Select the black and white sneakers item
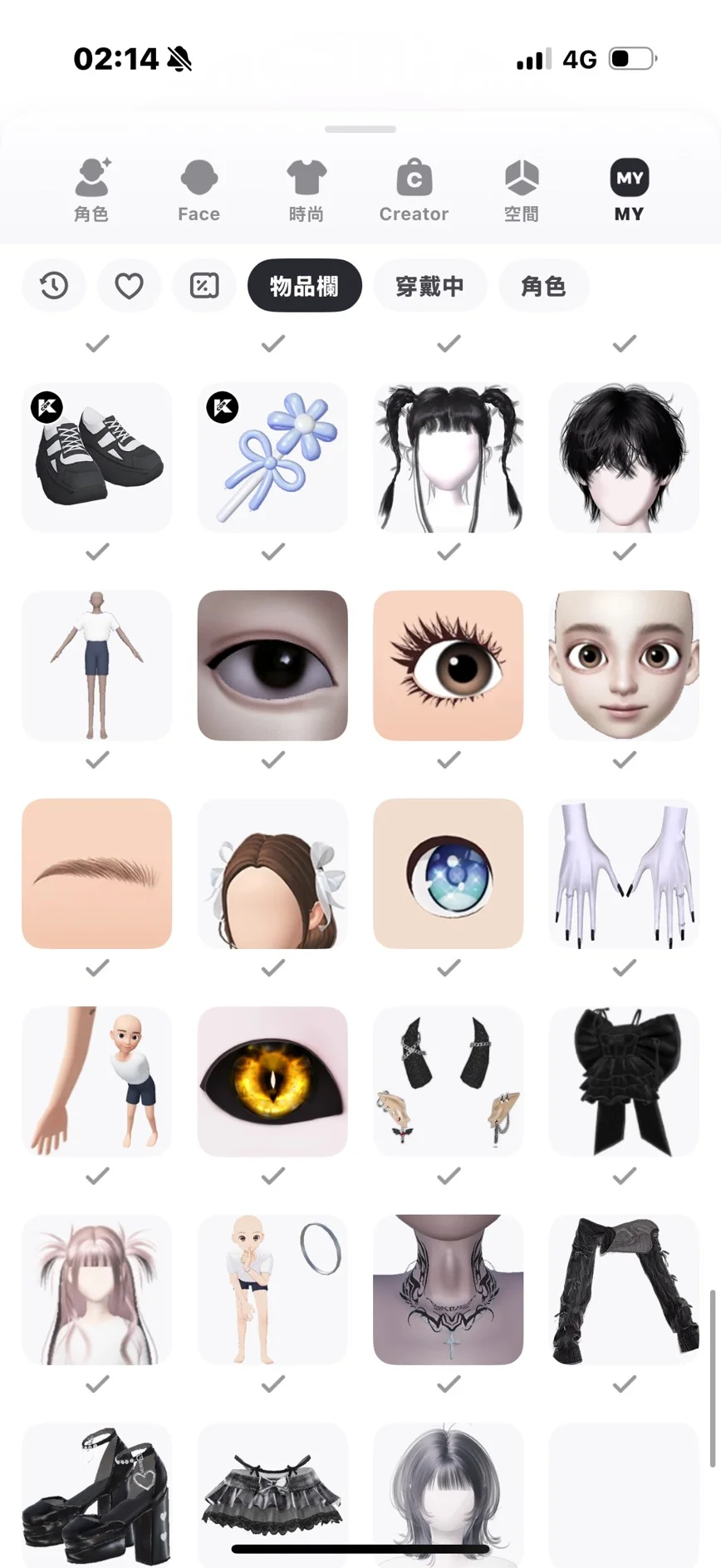The width and height of the screenshot is (721, 1568). [97, 457]
